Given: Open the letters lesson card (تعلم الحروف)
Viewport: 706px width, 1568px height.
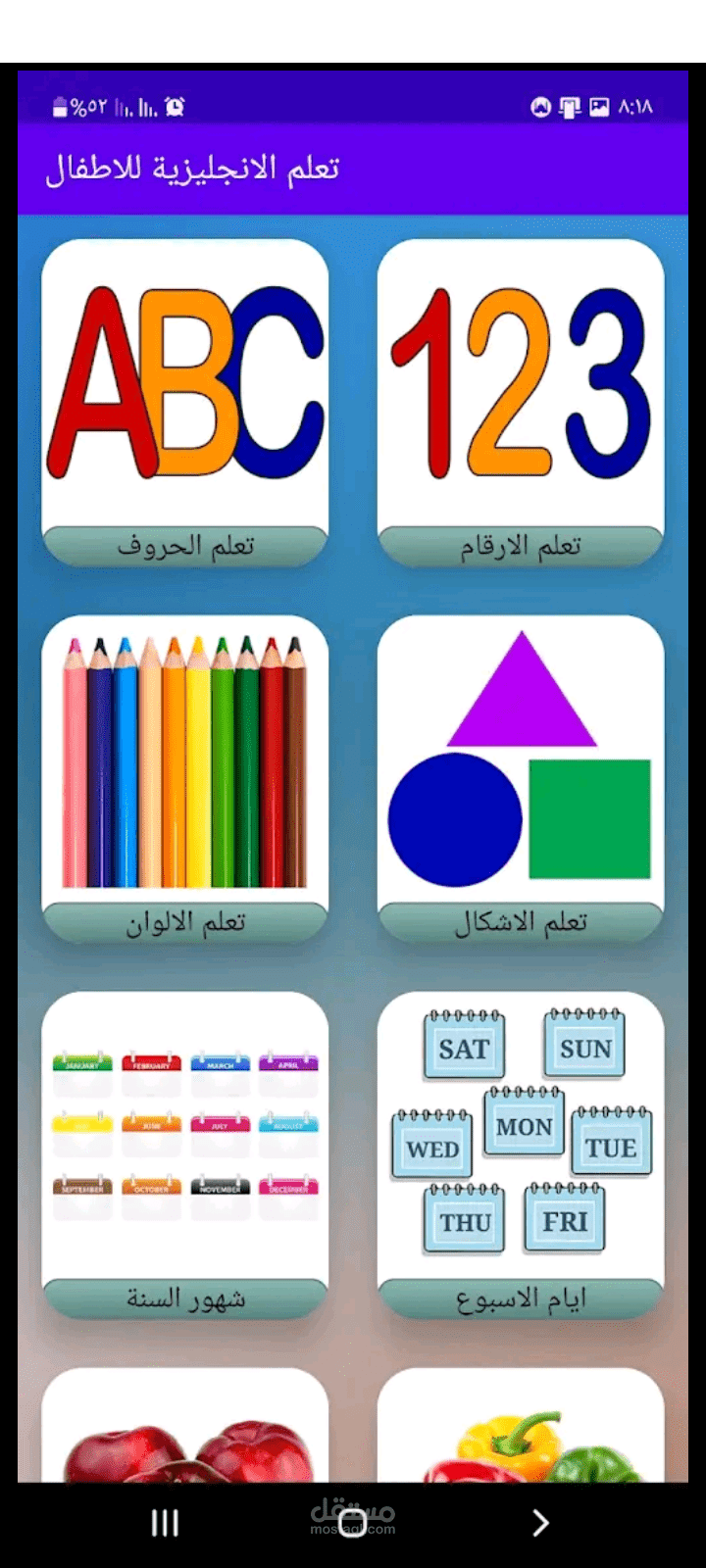Looking at the screenshot, I should pos(184,402).
